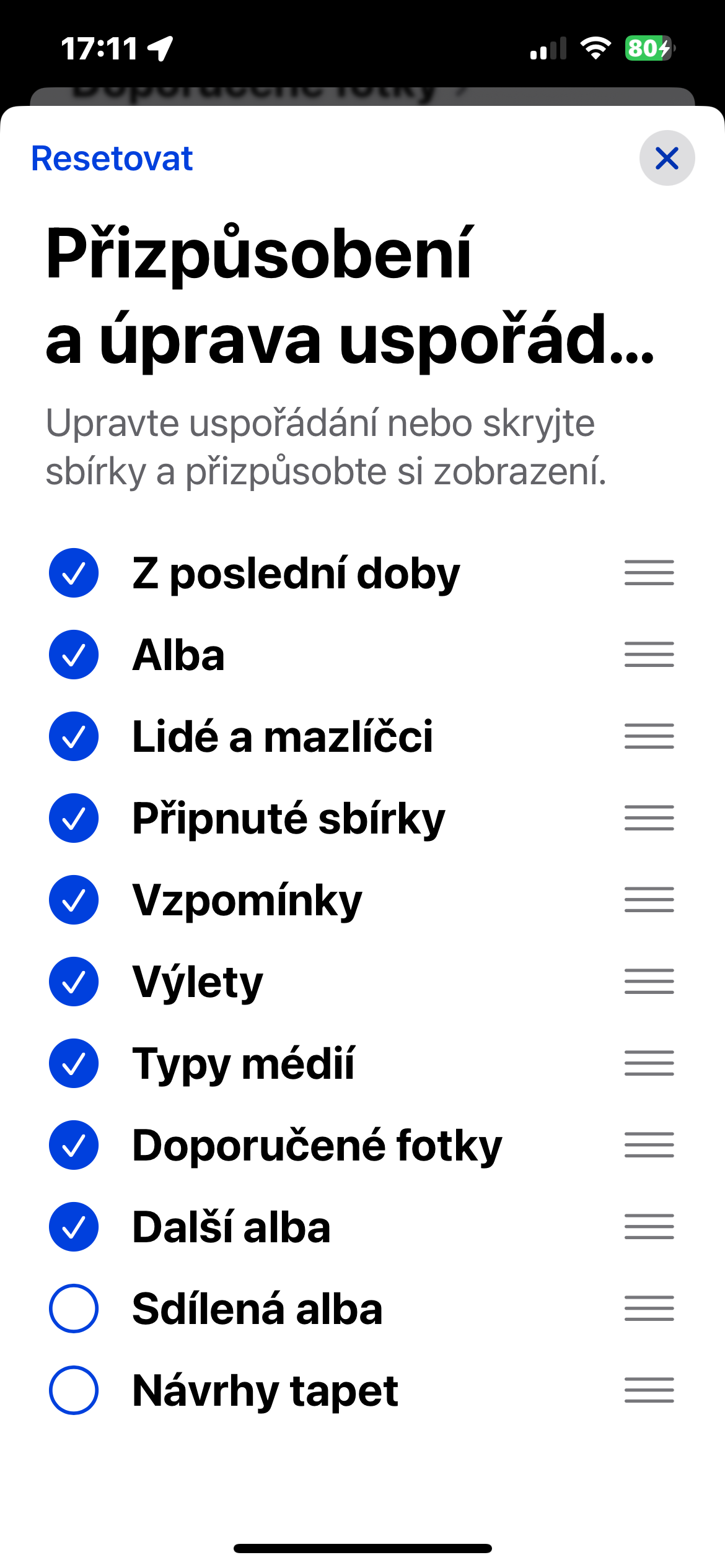Uncheck Připnuté sbírky
Screen dimensions: 725x1568
(74, 818)
